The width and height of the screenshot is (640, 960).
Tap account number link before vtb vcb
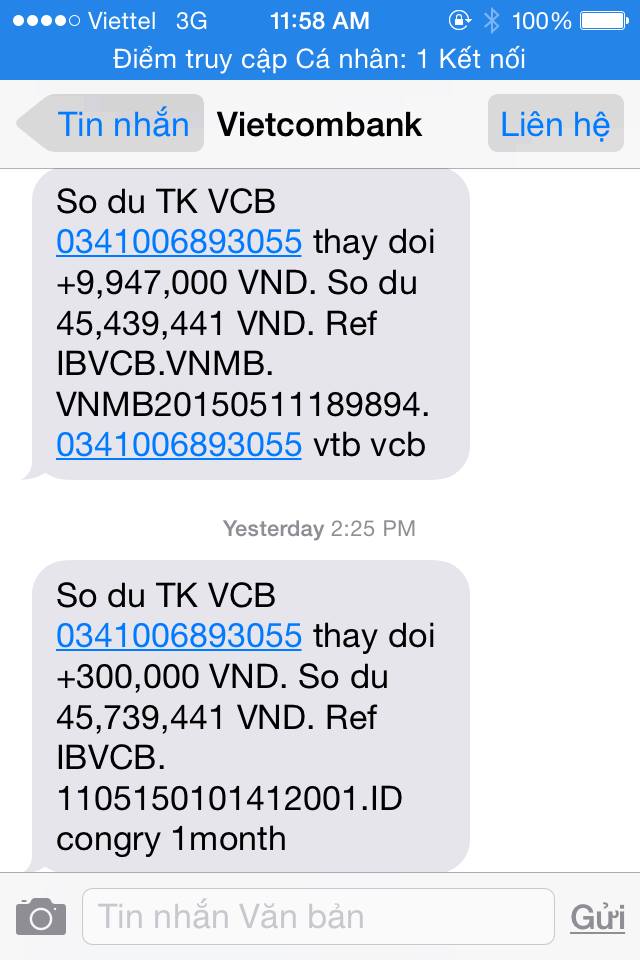point(179,445)
